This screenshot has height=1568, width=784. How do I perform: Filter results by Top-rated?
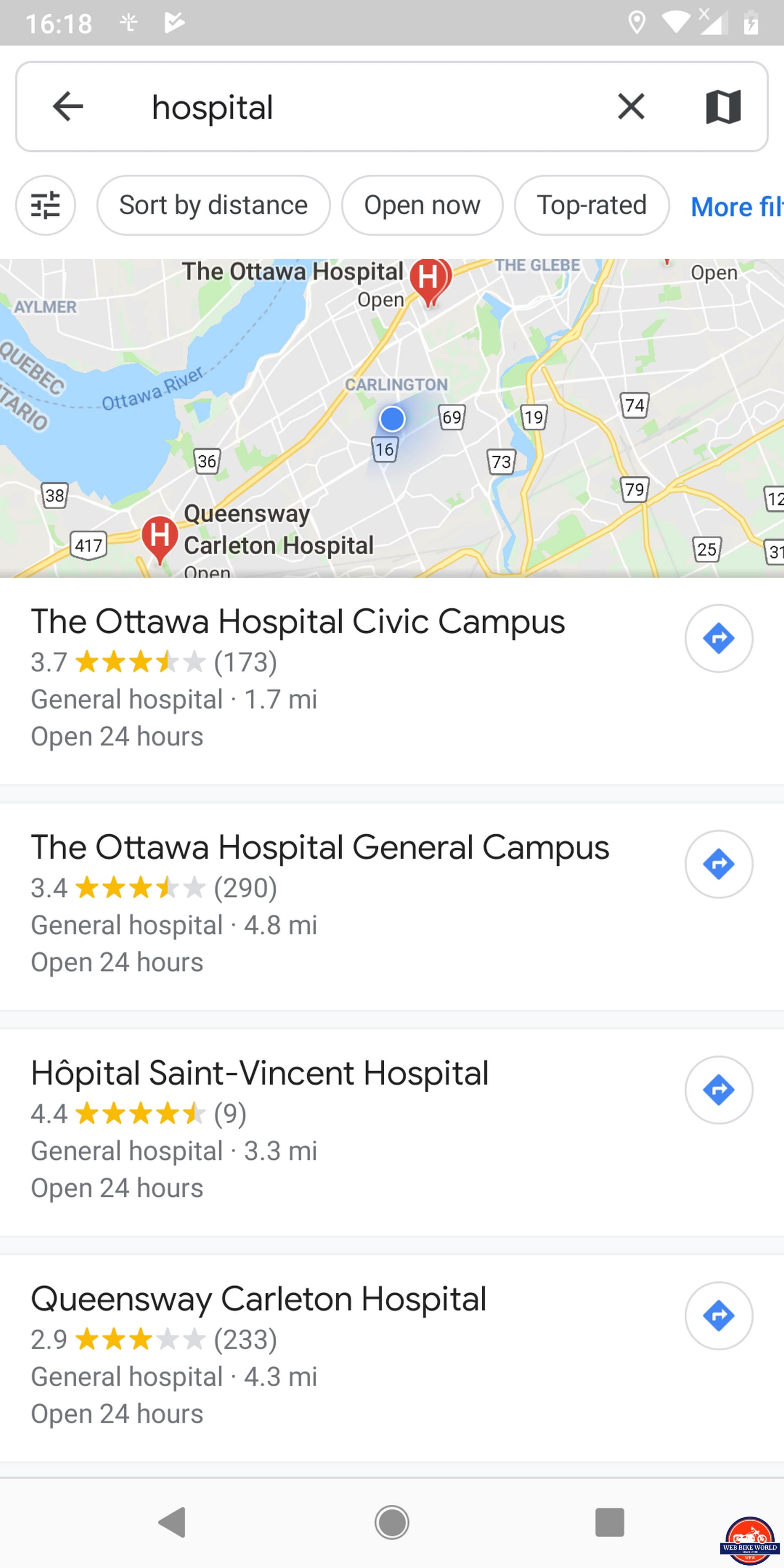coord(591,205)
